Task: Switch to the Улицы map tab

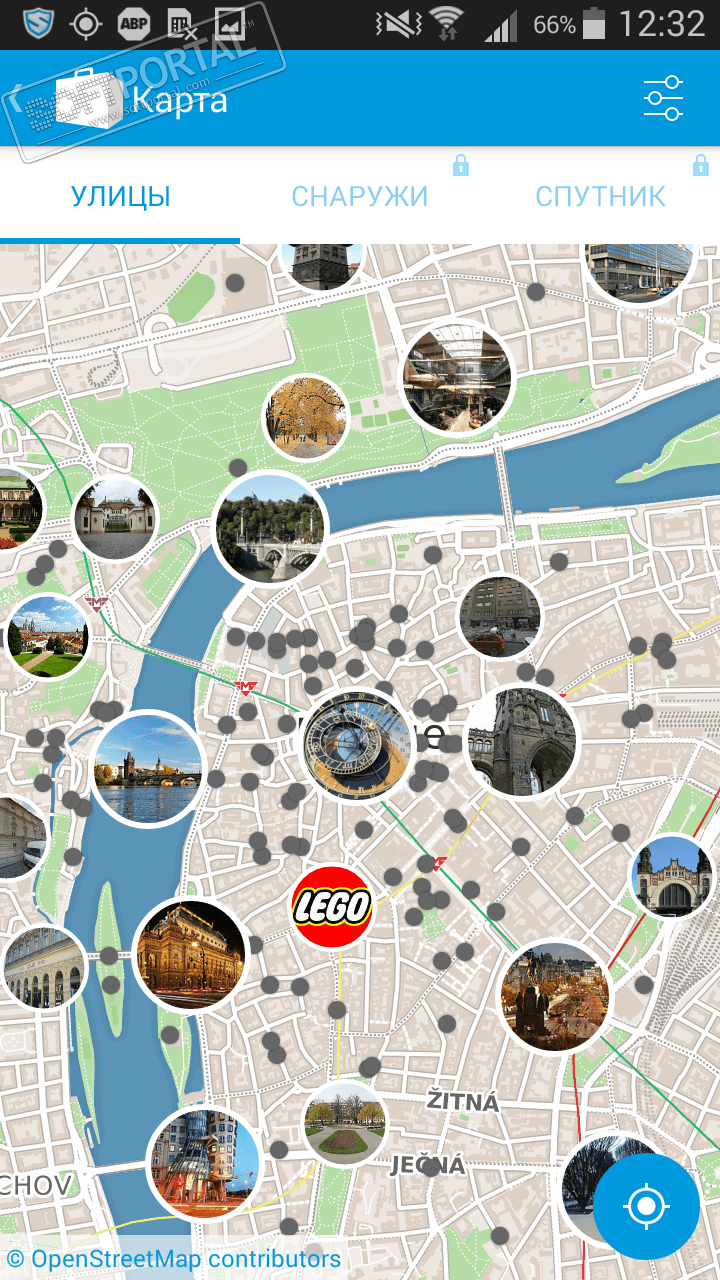Action: click(x=120, y=196)
